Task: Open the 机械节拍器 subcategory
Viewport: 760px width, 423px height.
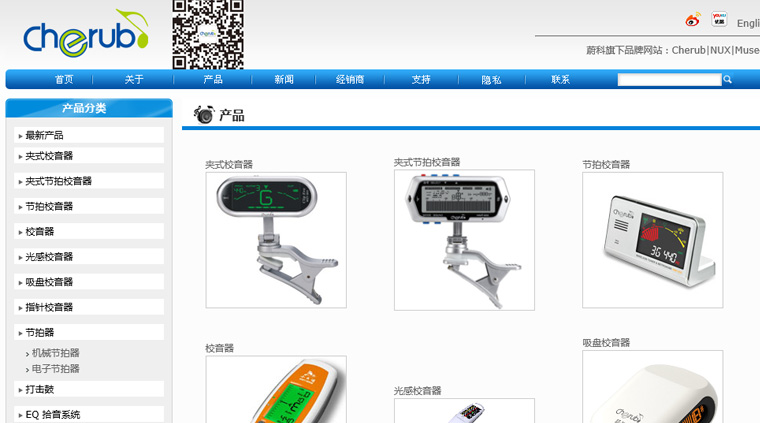Action: (55, 353)
